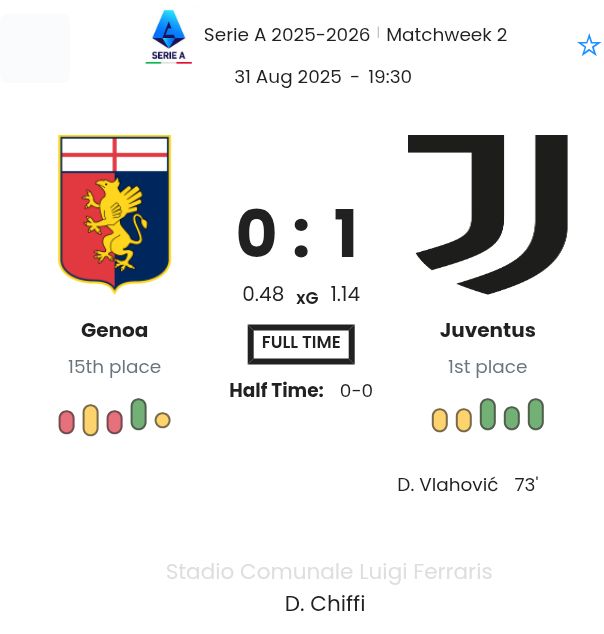Screen dimensions: 604x634
Task: Open the Serie A 2025-2026 league page
Action: (286, 35)
